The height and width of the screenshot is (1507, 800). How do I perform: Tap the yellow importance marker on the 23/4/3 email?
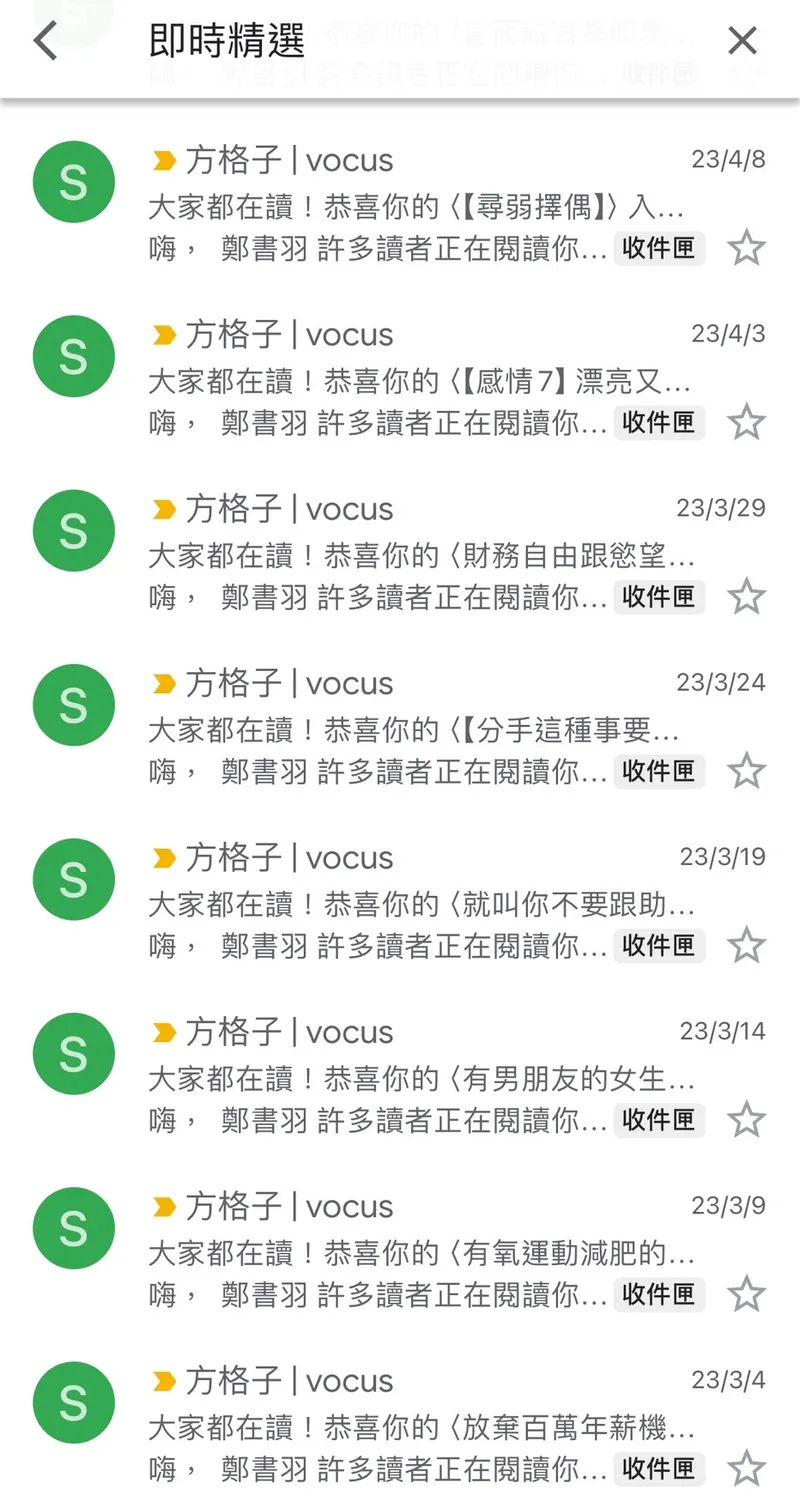164,334
